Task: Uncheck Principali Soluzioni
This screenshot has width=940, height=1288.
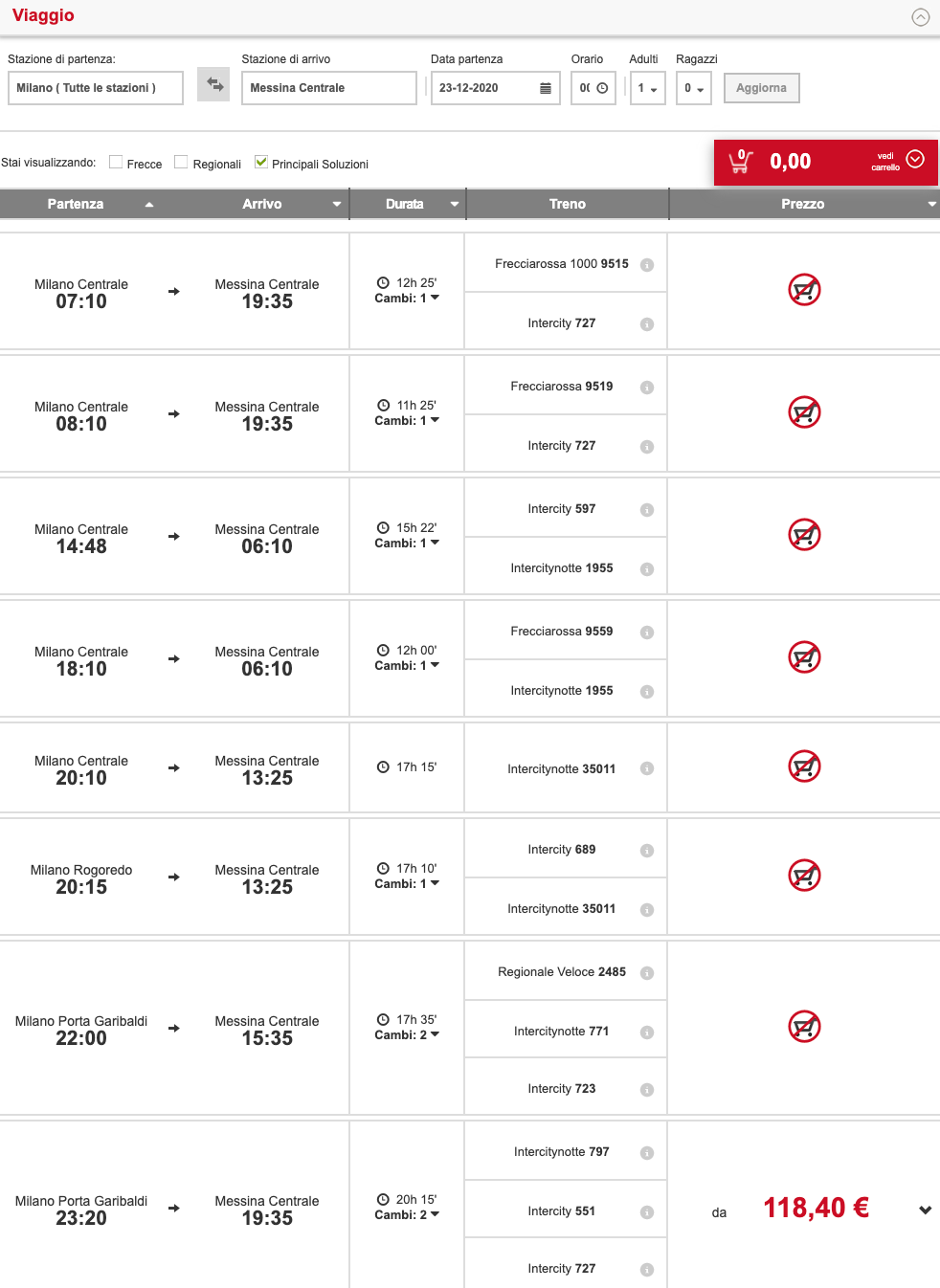Action: click(x=261, y=163)
